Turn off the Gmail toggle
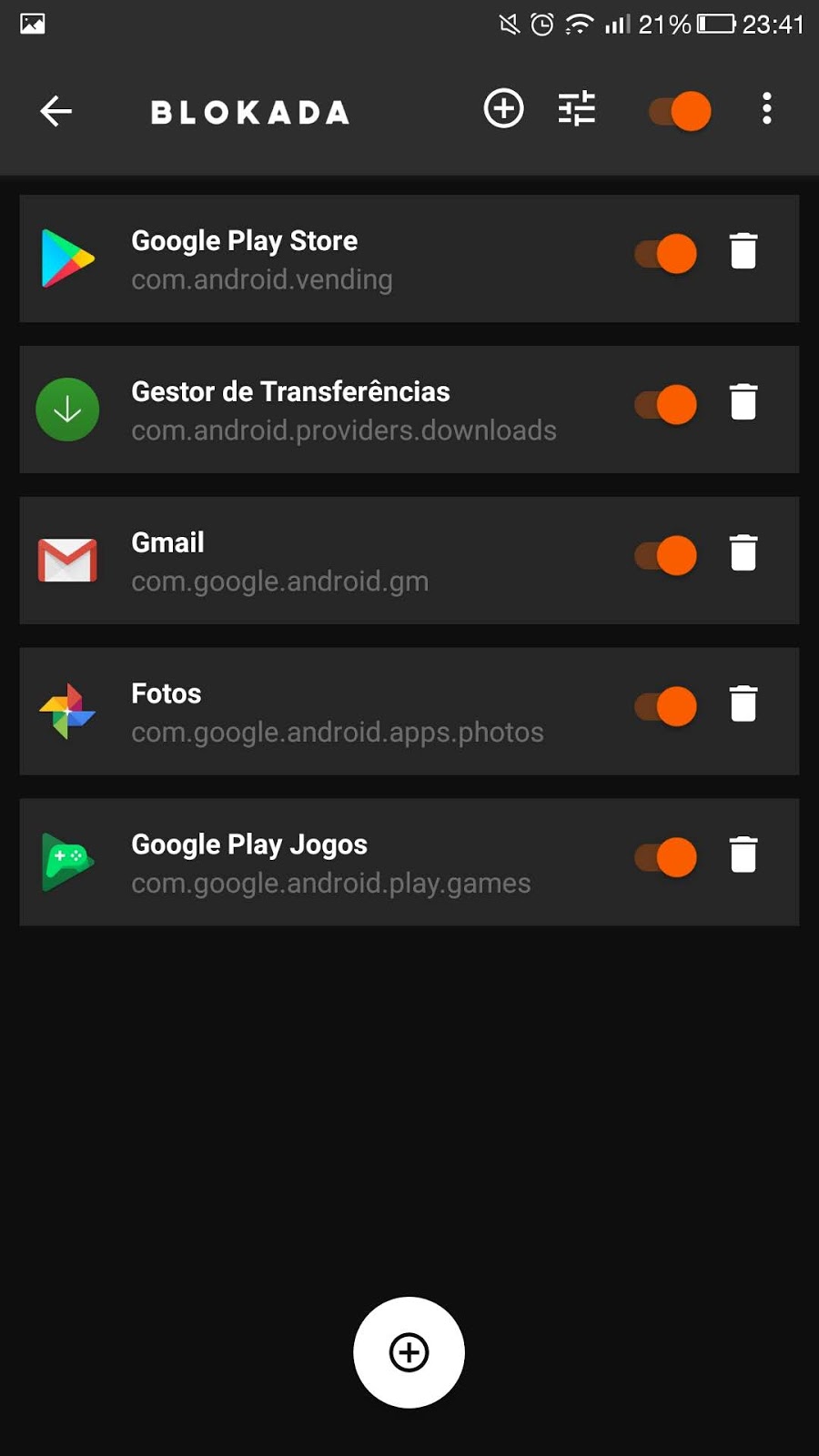 coord(663,555)
